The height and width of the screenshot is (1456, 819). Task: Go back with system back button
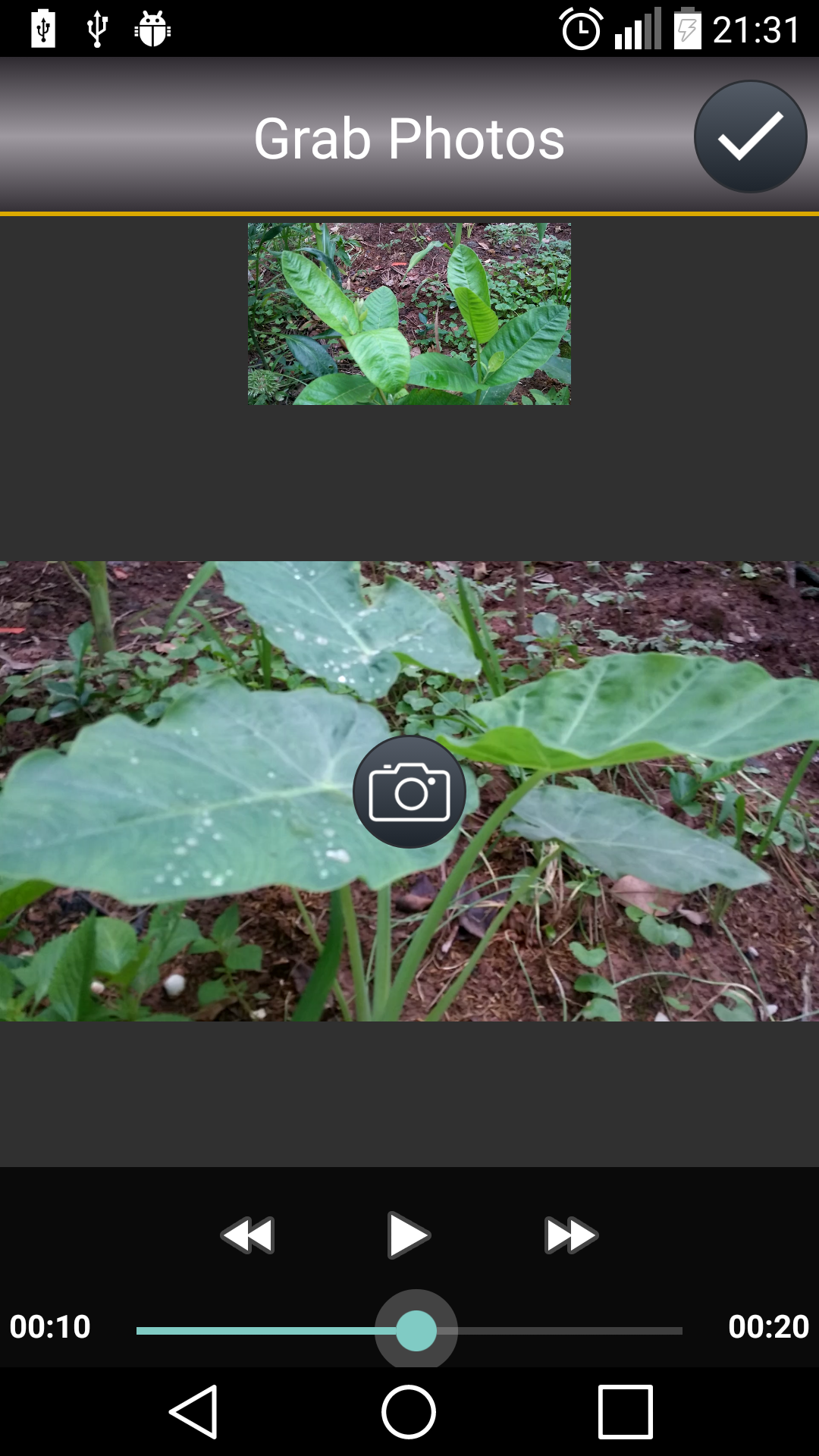194,1412
